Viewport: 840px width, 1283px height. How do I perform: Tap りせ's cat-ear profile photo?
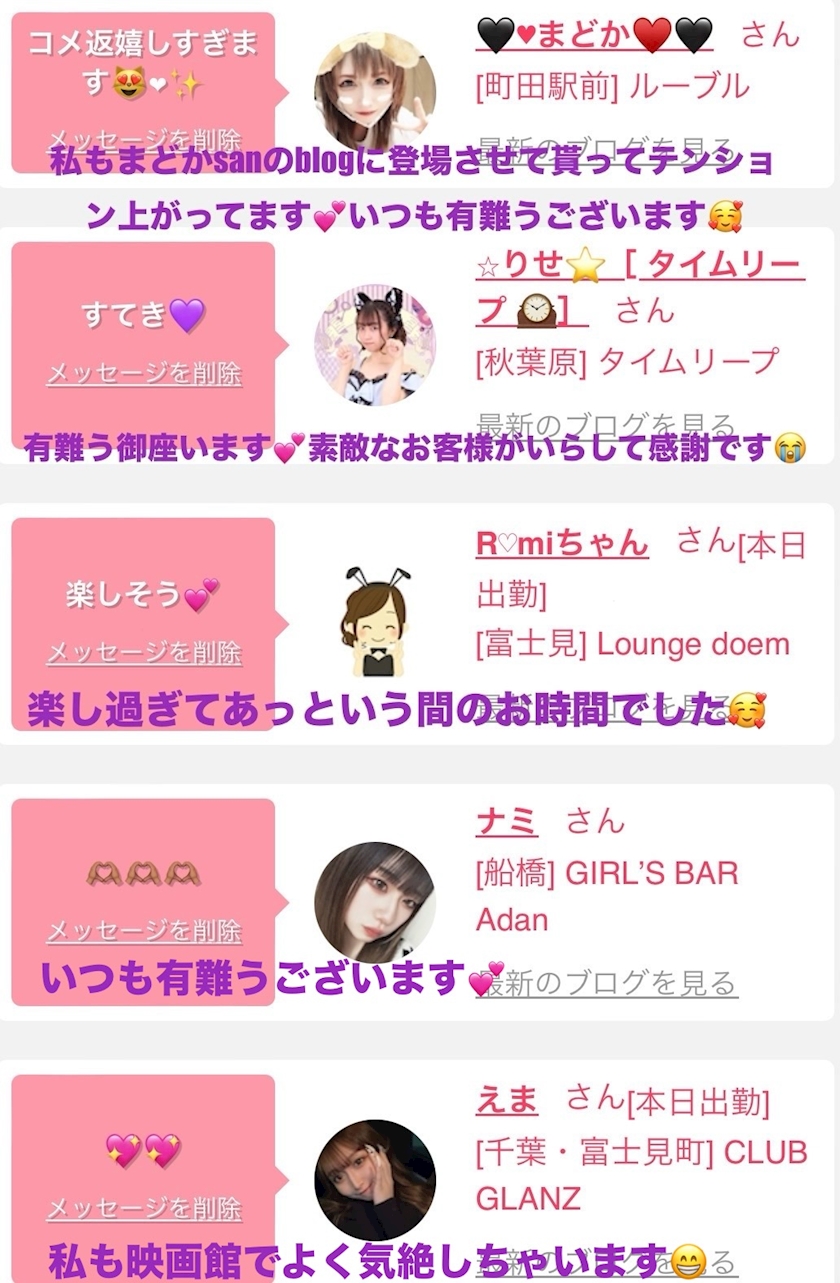pos(375,345)
